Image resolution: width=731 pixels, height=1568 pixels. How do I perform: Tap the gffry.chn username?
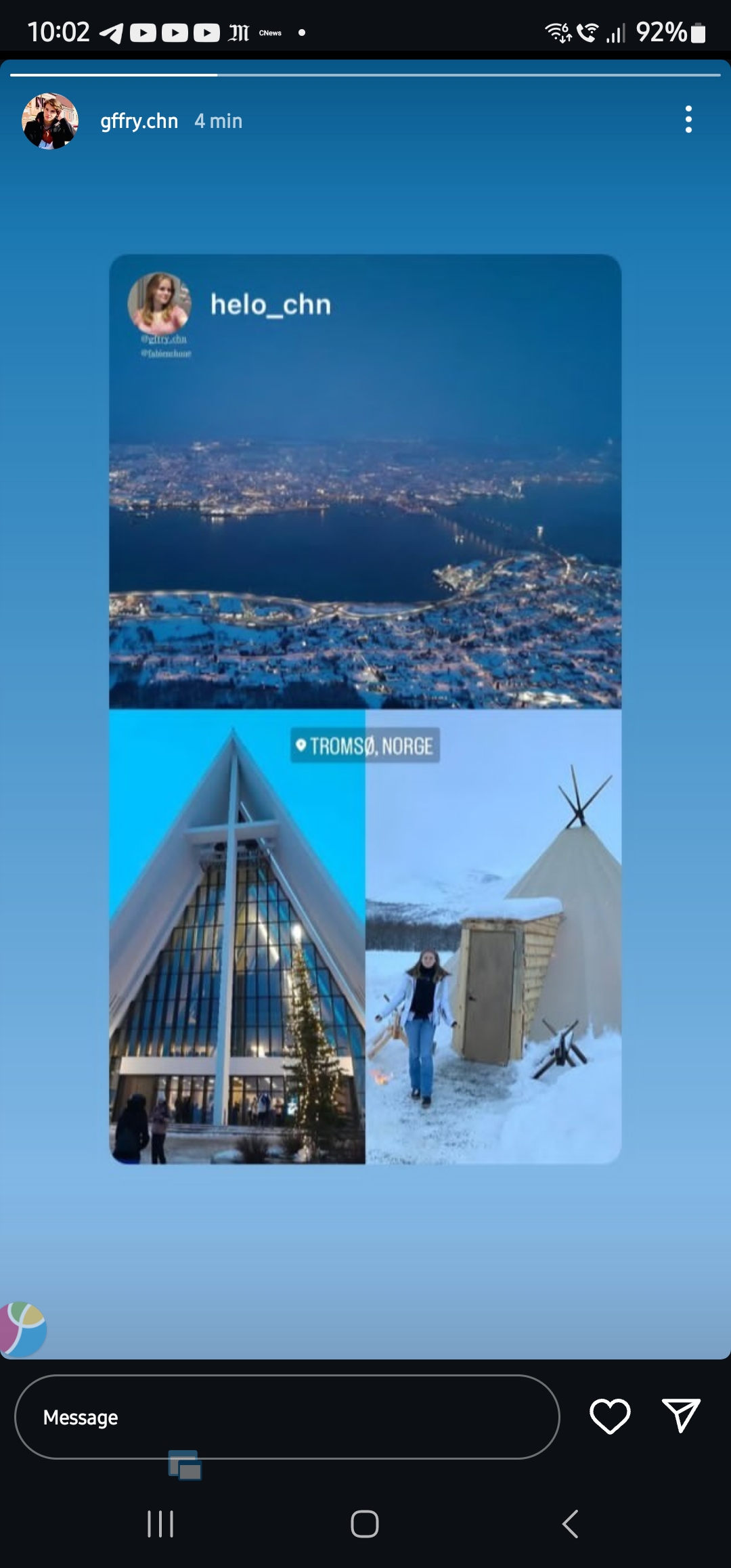(x=139, y=121)
